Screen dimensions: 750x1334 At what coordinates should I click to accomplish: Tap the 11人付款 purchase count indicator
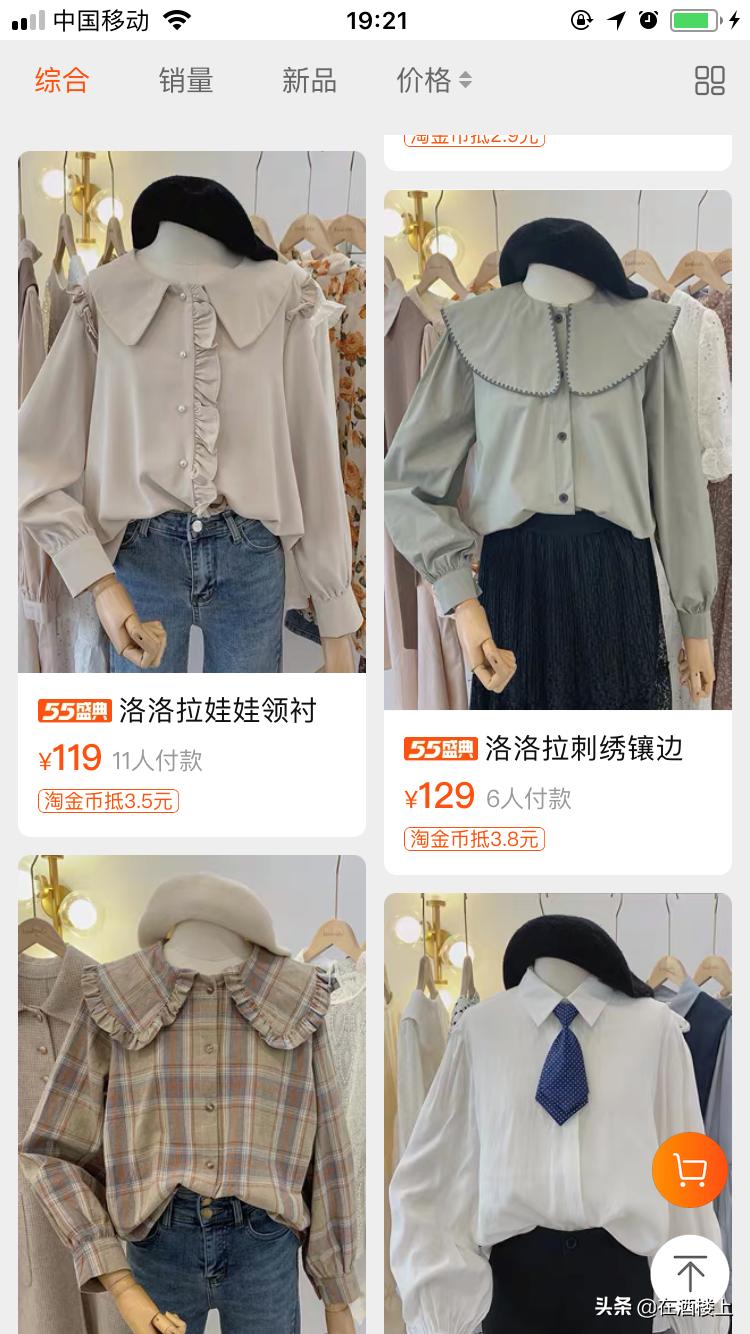[x=157, y=760]
